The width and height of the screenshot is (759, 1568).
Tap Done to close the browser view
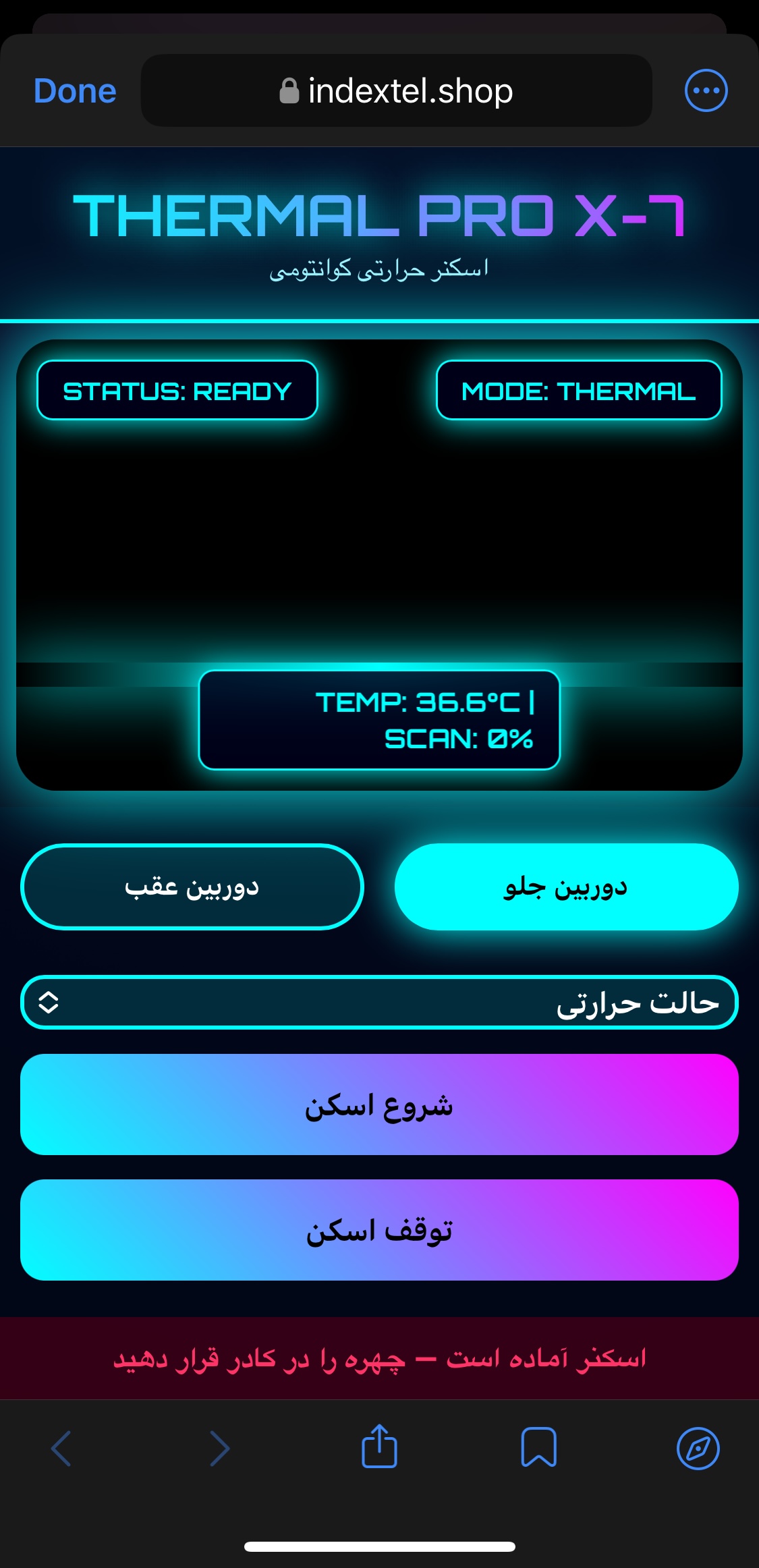75,91
